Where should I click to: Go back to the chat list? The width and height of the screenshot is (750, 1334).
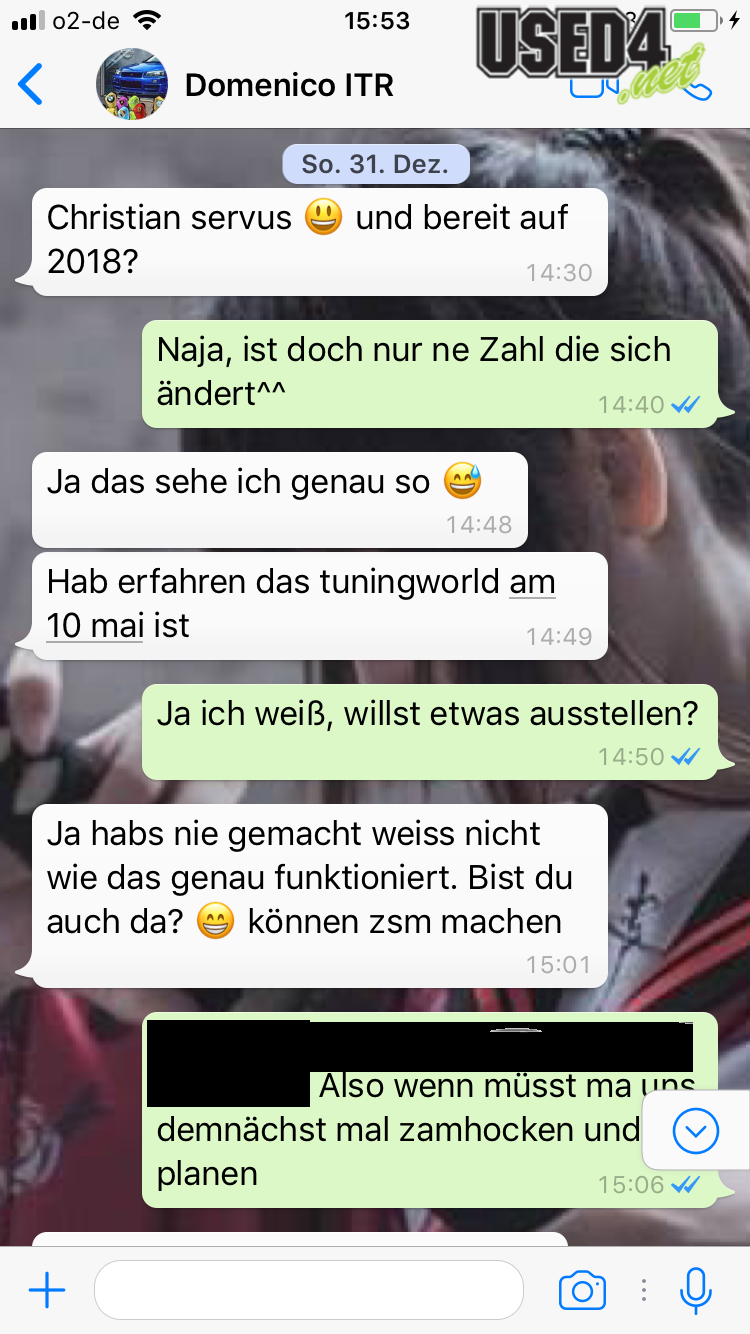(x=31, y=85)
